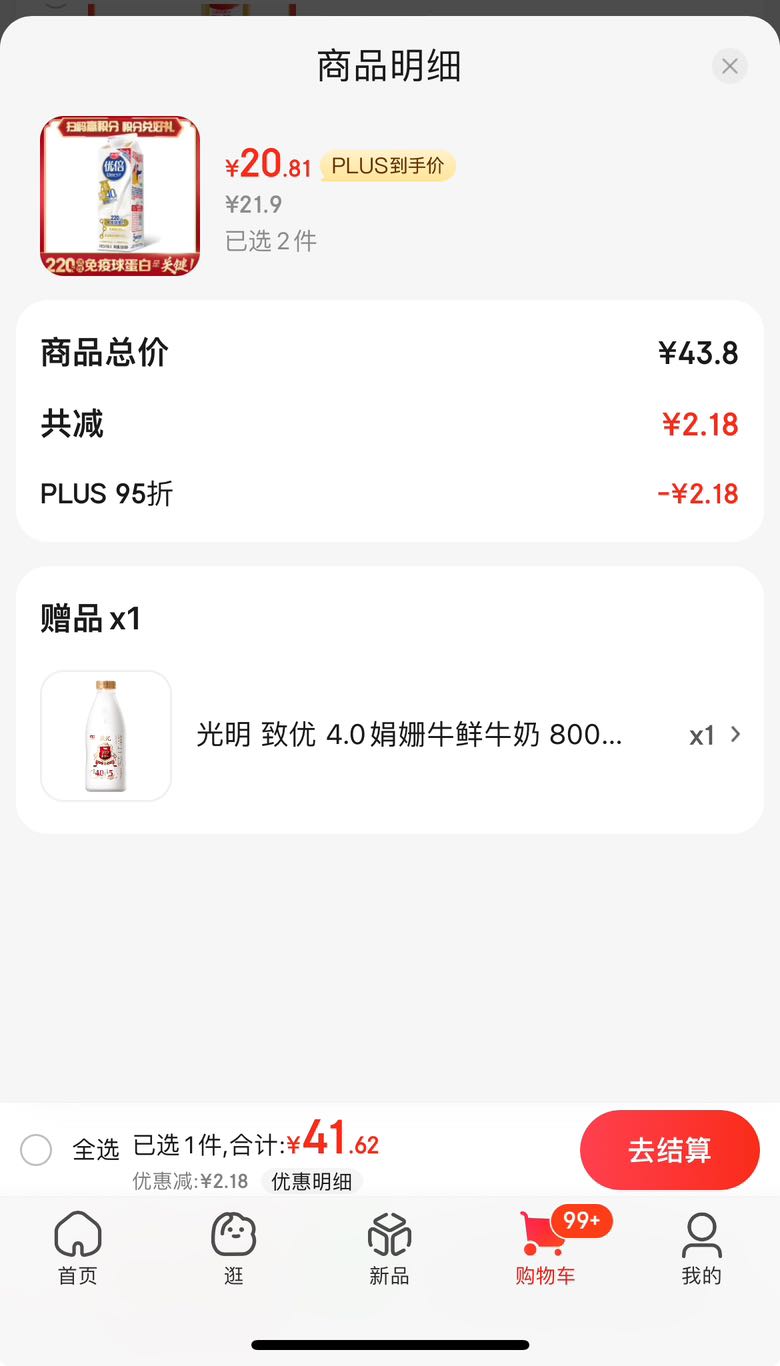This screenshot has height=1366, width=780.
Task: Expand the 光明致优 gift item details
Action: point(735,735)
